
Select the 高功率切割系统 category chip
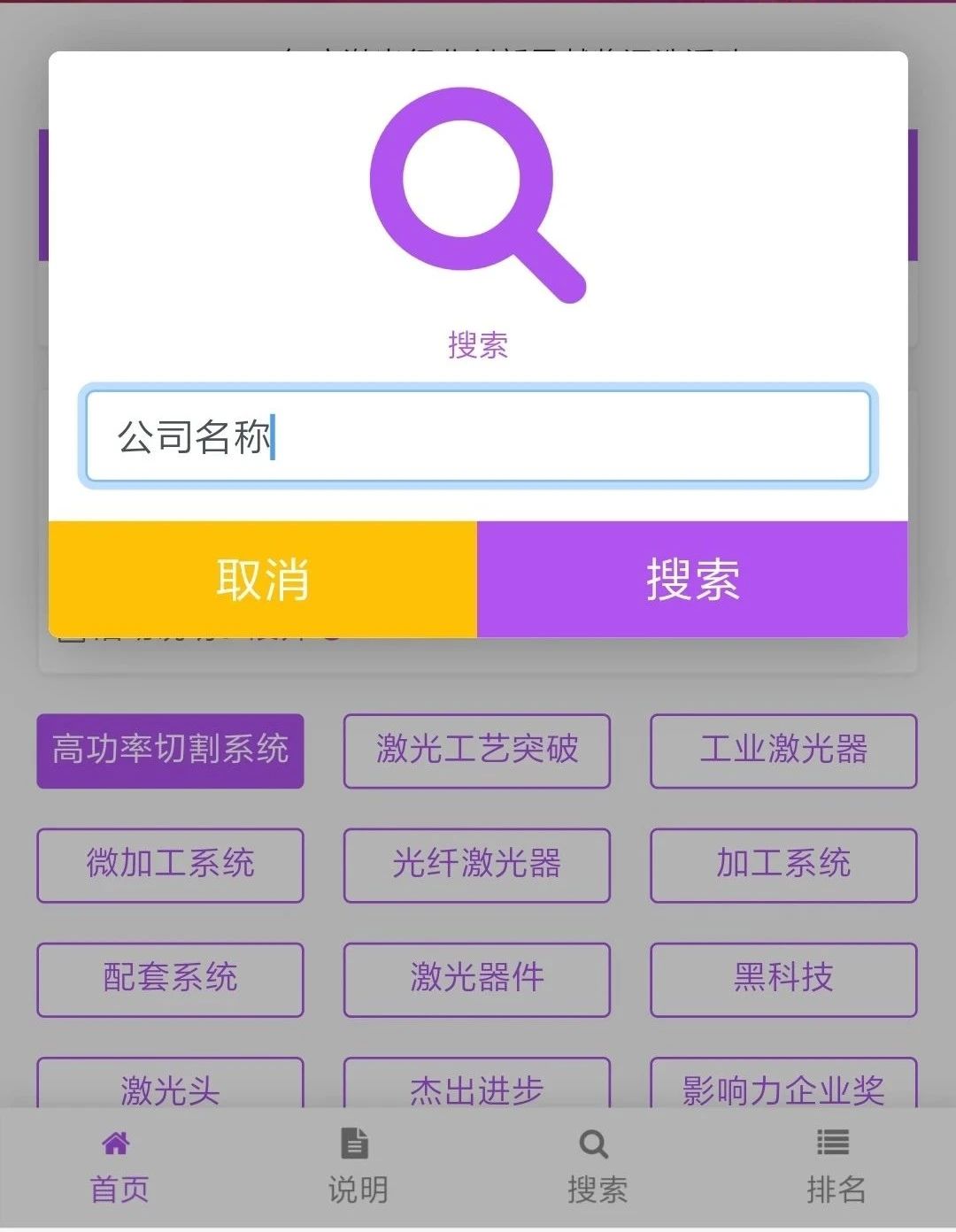tap(170, 751)
